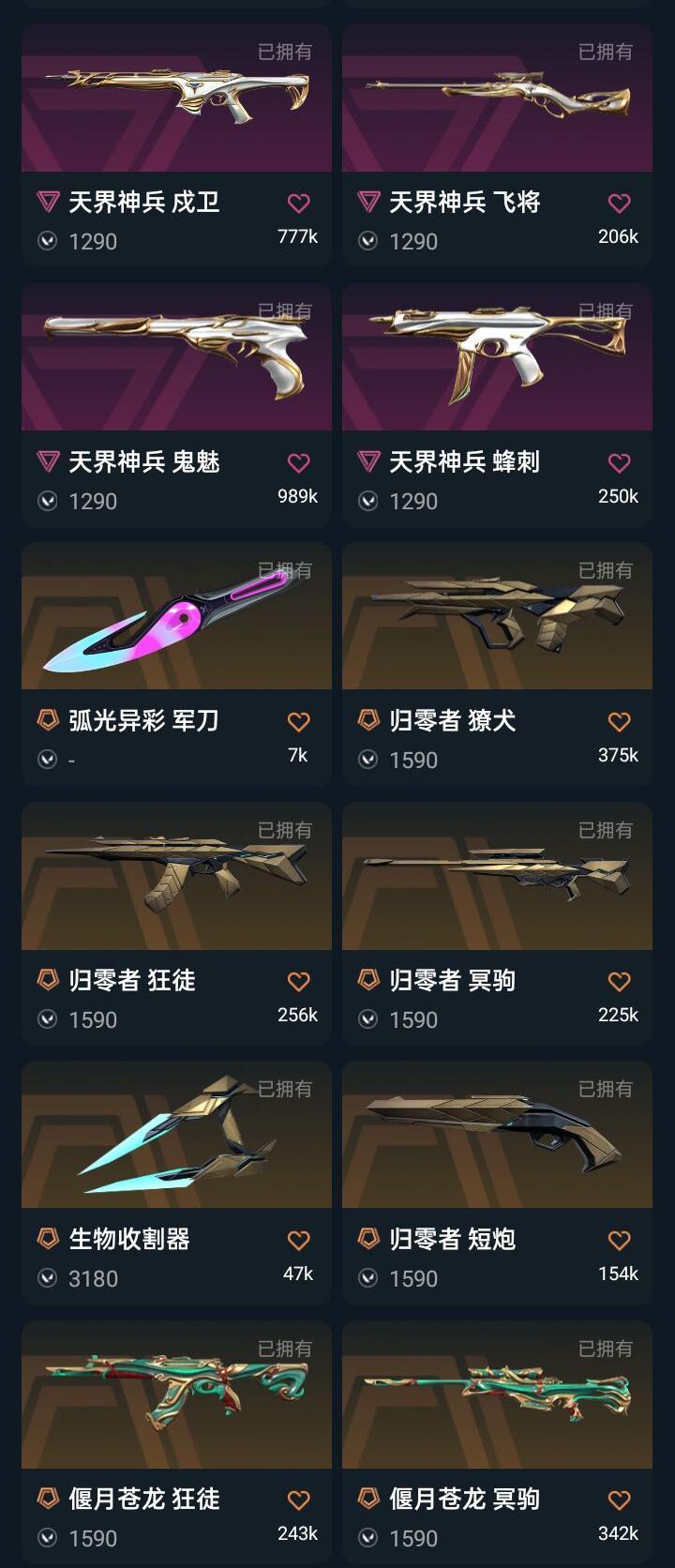This screenshot has height=1568, width=675.
Task: View the 归零者 獠犬 skin details
Action: pyautogui.click(x=497, y=617)
